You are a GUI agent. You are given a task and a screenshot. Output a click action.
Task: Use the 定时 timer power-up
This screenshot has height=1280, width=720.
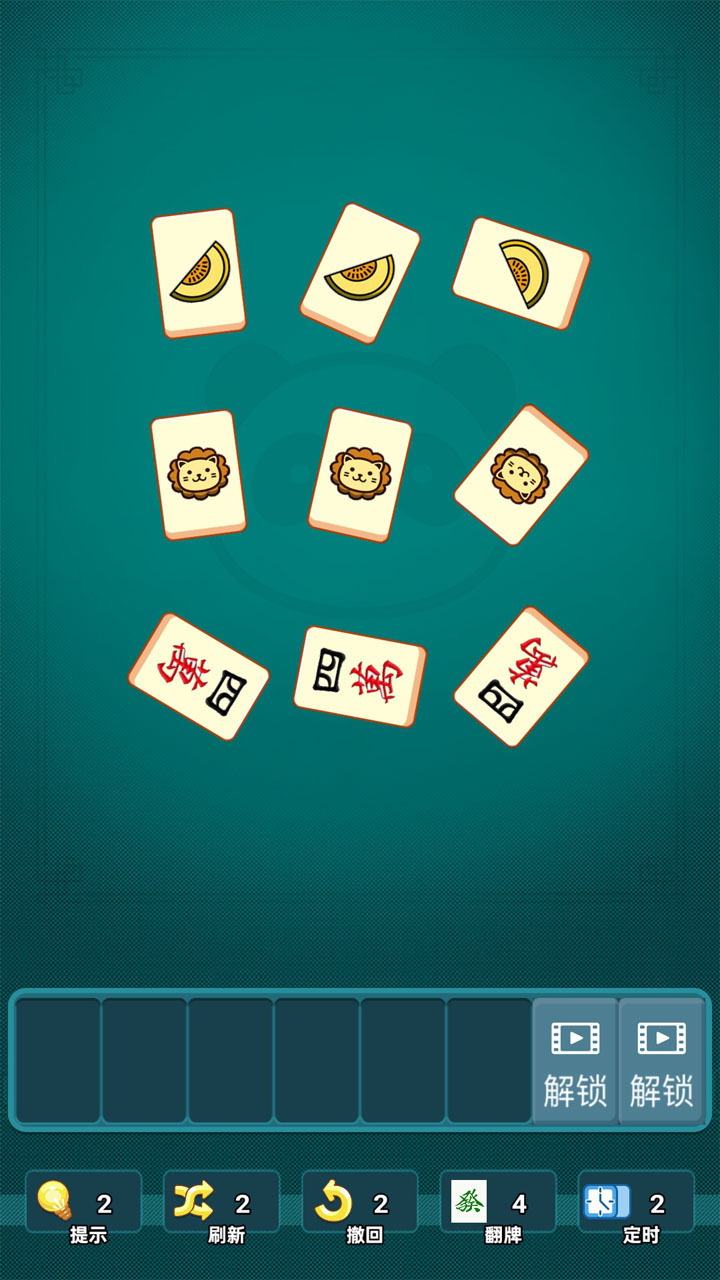(635, 1202)
